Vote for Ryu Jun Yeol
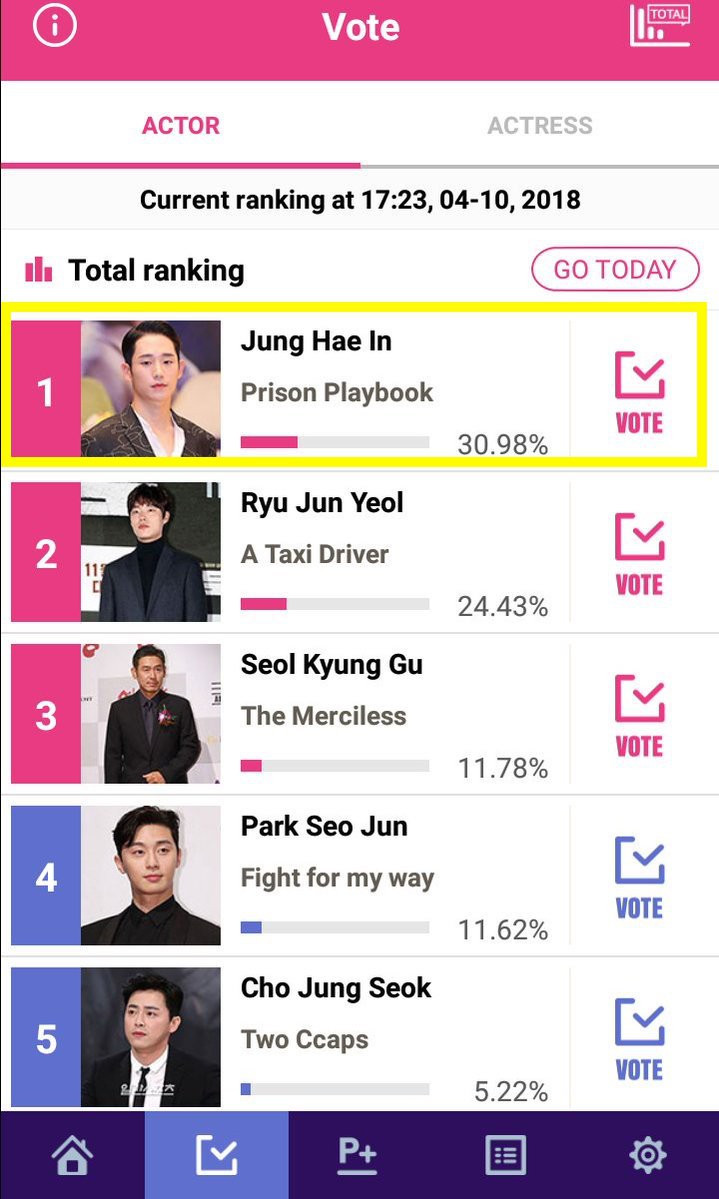Screen dimensions: 719x1199 click(x=639, y=554)
